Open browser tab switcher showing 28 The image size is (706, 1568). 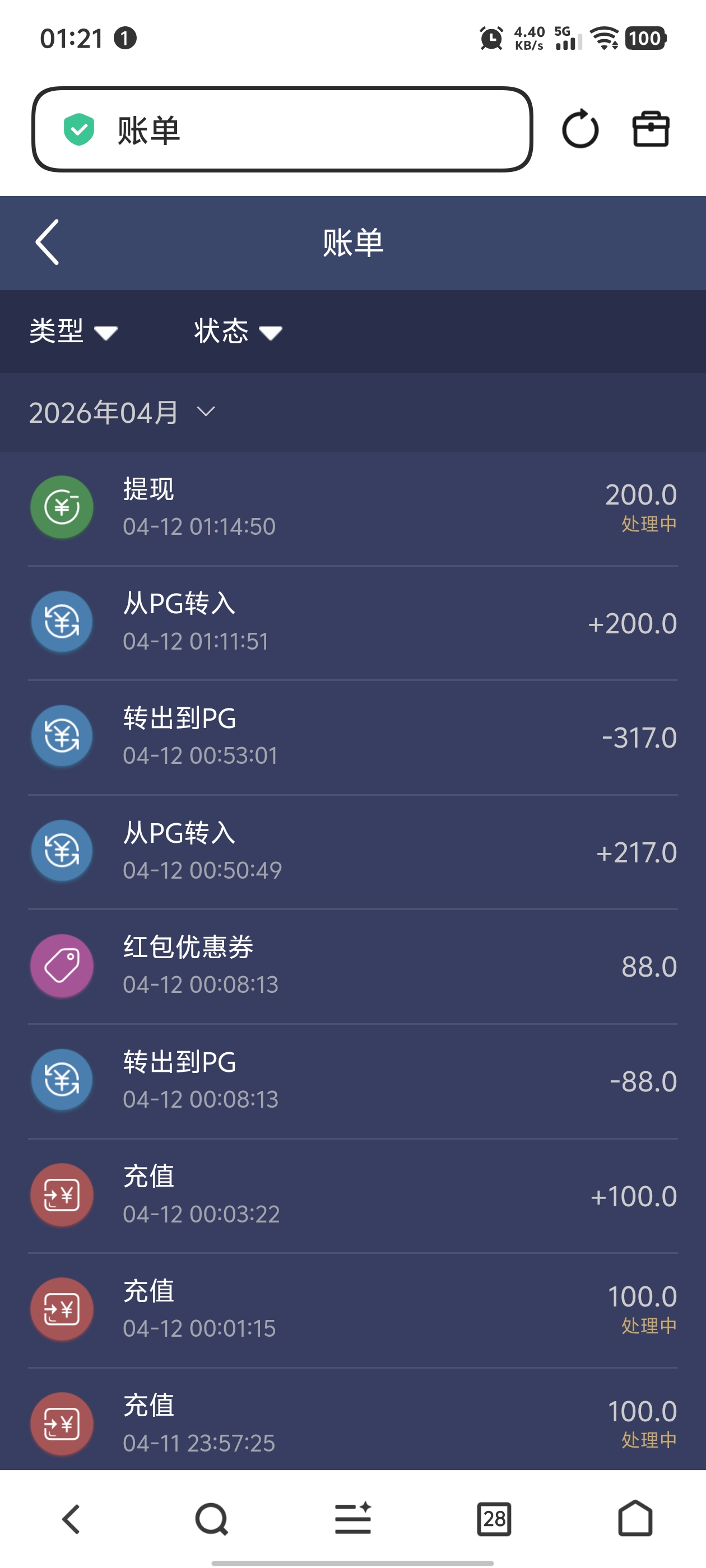pyautogui.click(x=495, y=1518)
